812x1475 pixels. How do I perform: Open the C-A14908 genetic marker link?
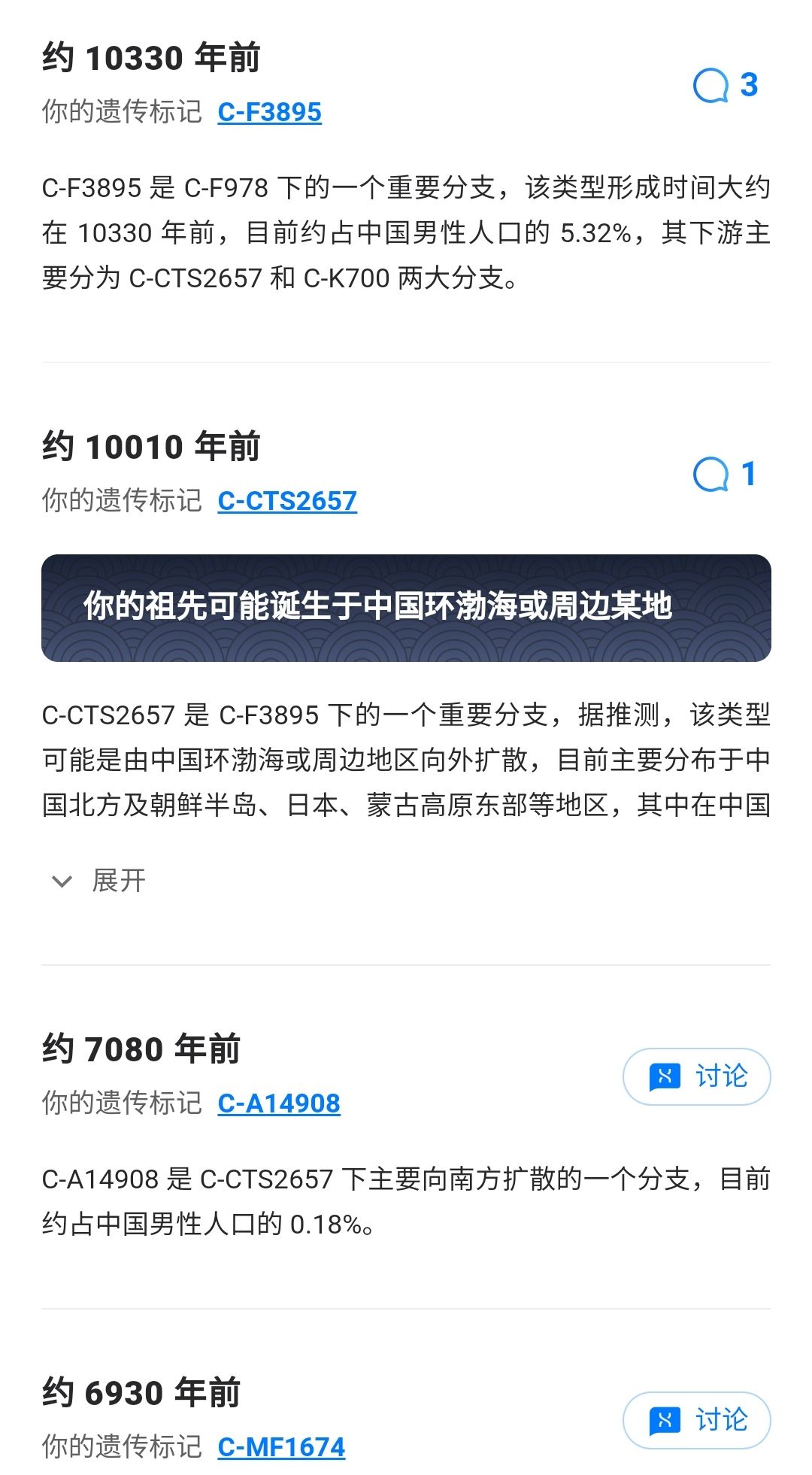click(278, 1103)
